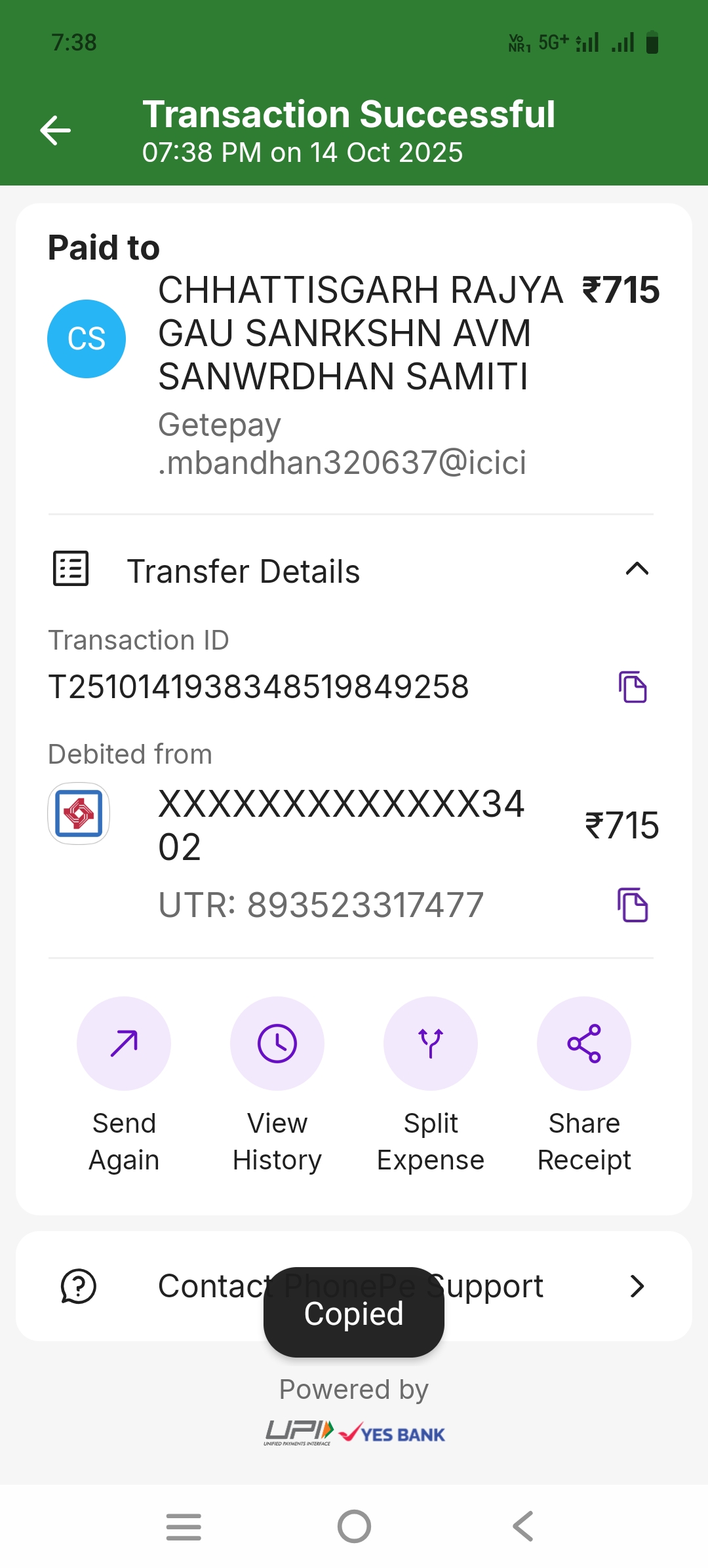Go back using the header arrow
This screenshot has width=708, height=1568.
coord(56,130)
